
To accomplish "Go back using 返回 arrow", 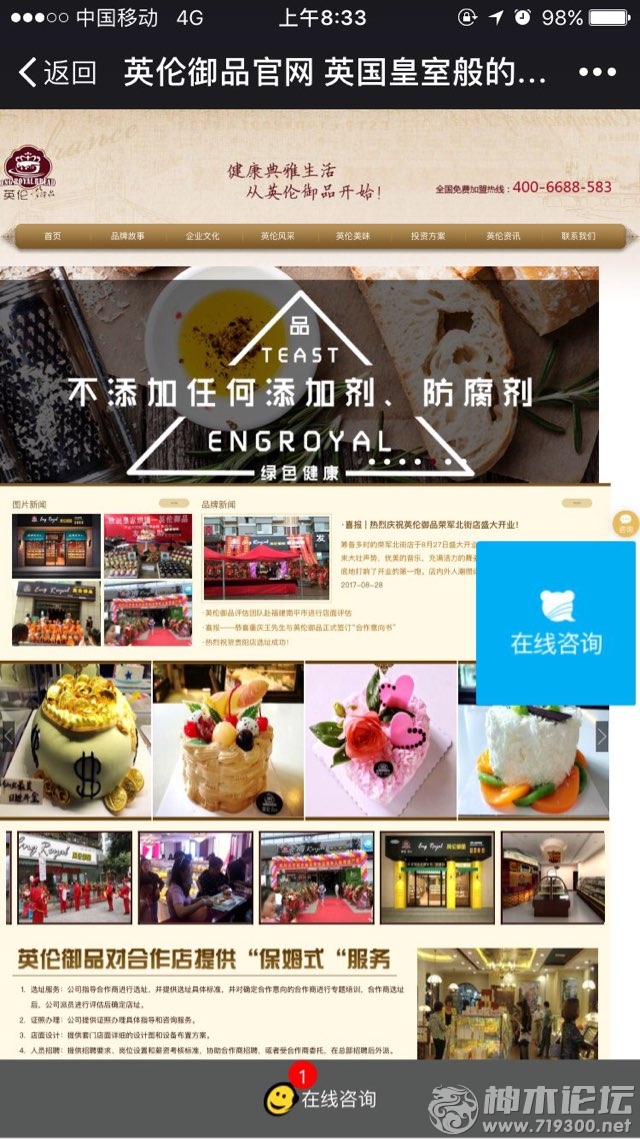I will (x=58, y=73).
